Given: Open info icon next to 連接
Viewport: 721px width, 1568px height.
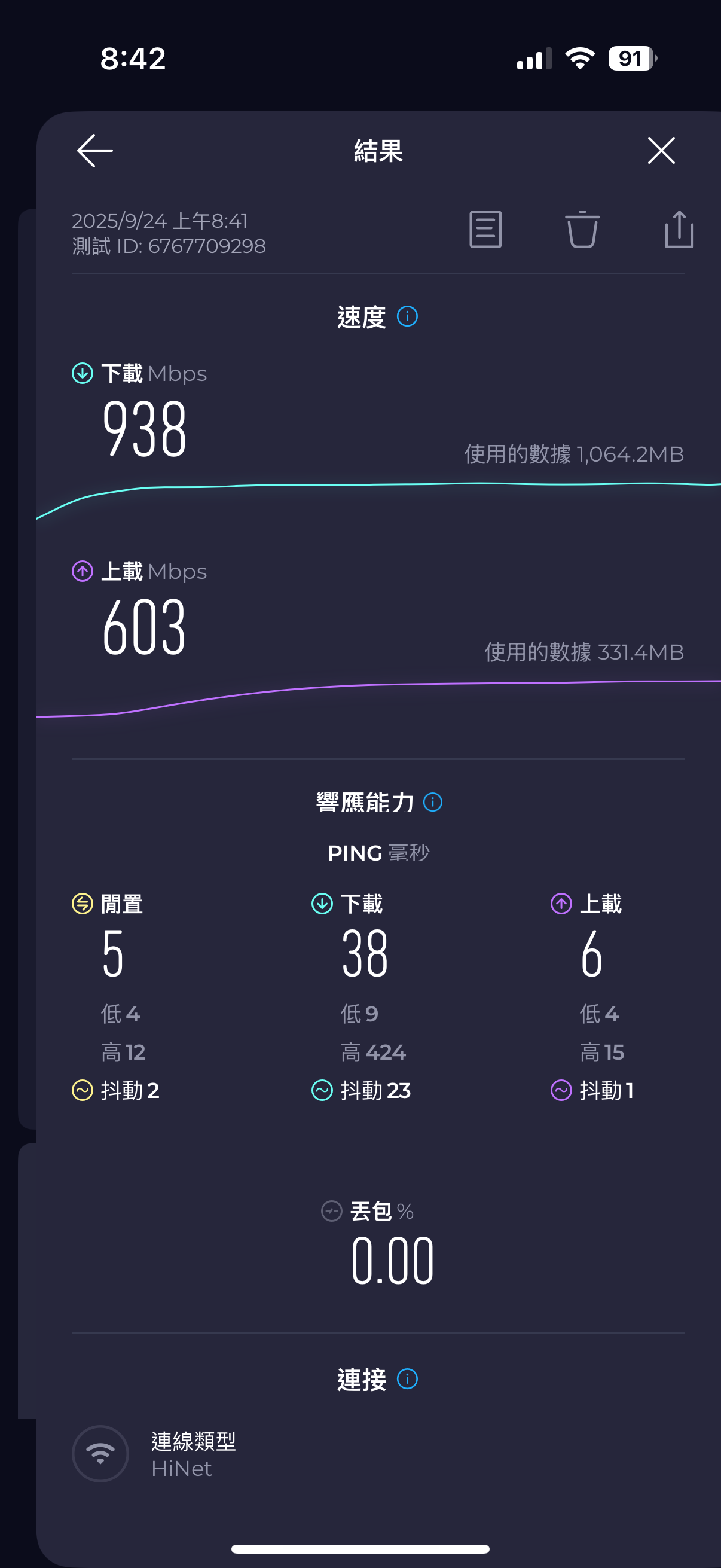Looking at the screenshot, I should pos(407,1378).
